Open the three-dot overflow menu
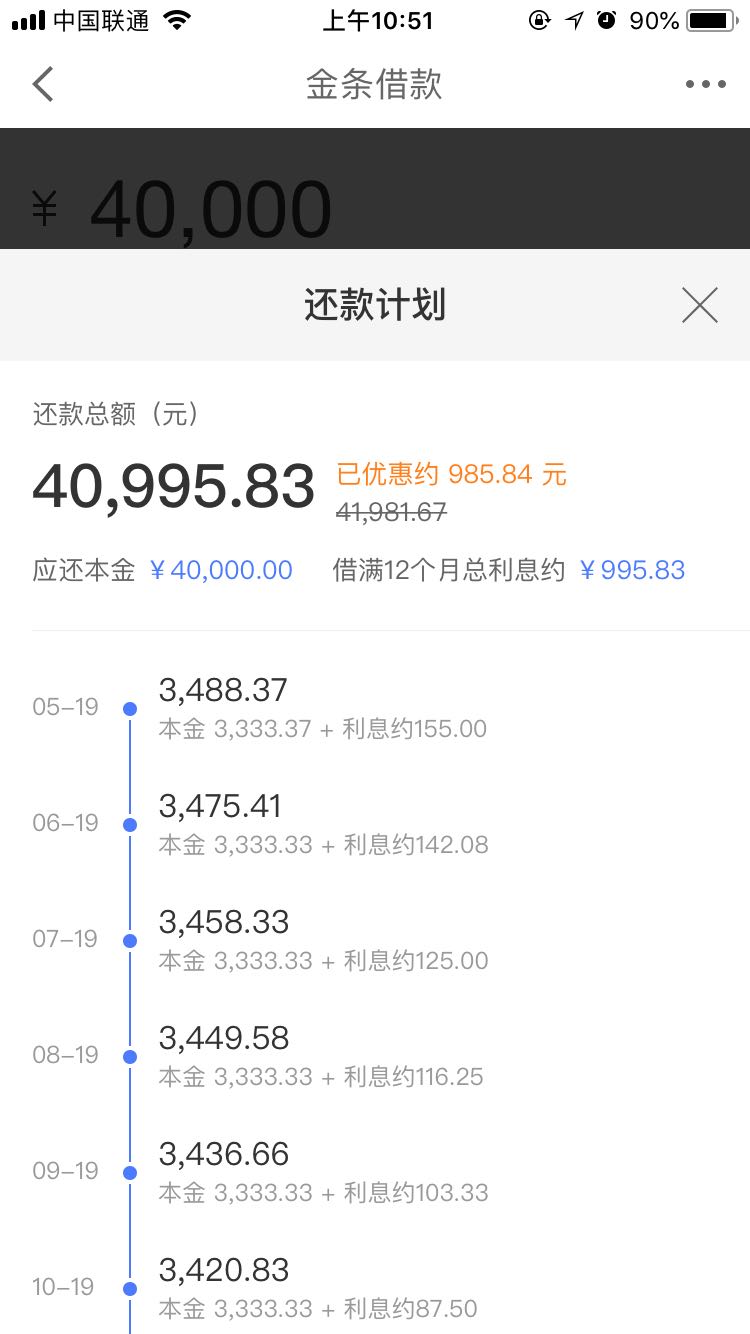Screen dimensions: 750x1334 pyautogui.click(x=706, y=85)
